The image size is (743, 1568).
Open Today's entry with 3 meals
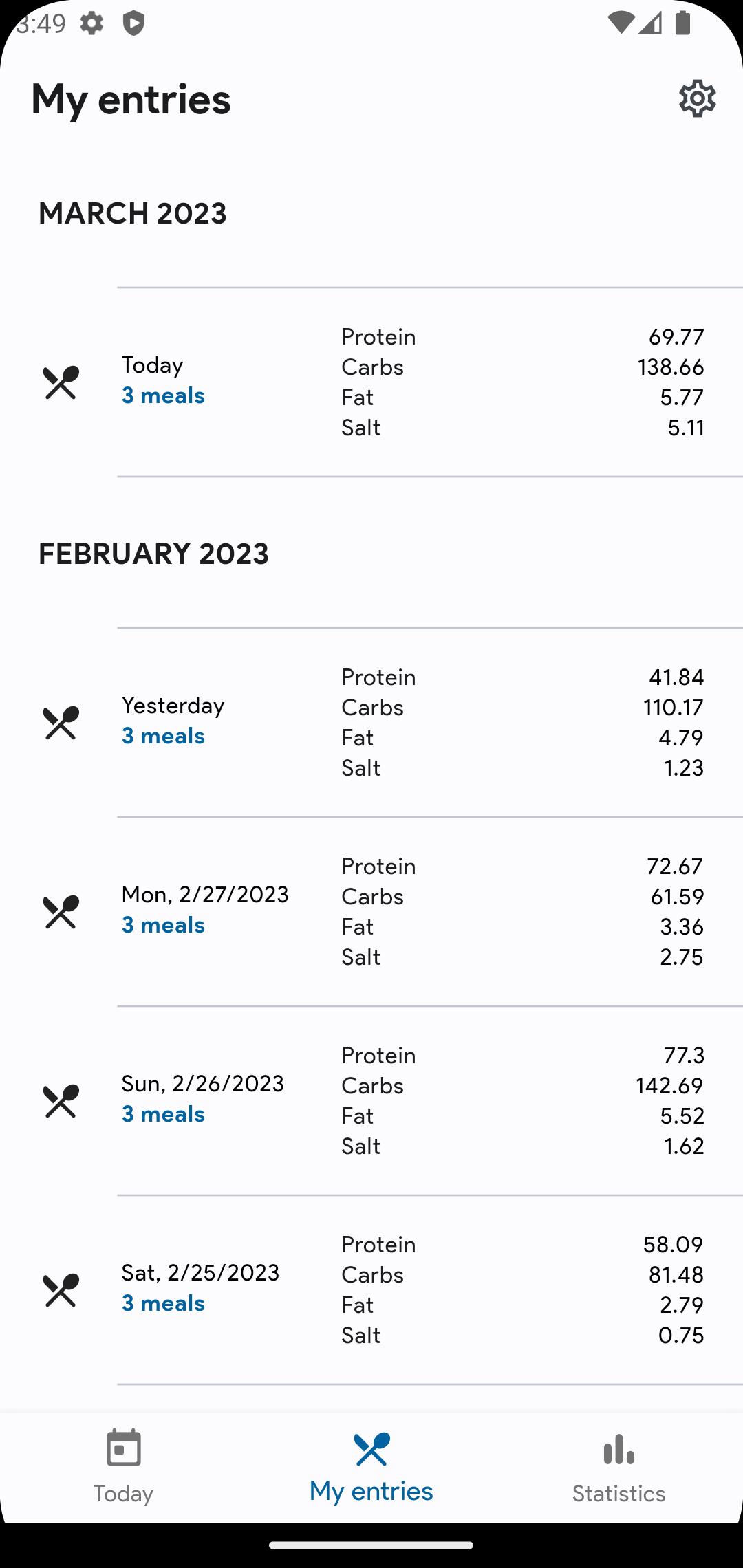tap(371, 382)
